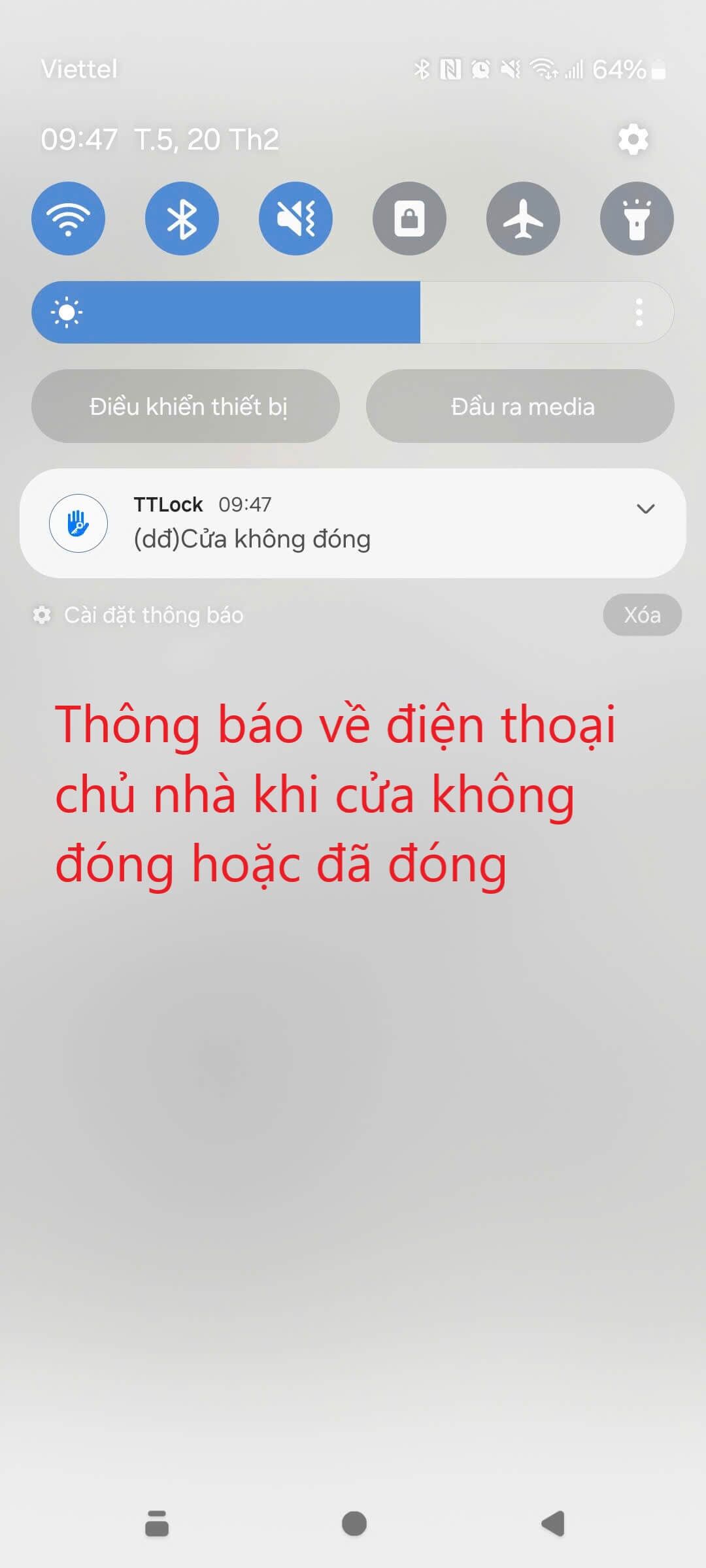The image size is (706, 1568).
Task: Open recent apps
Action: coord(157,1524)
